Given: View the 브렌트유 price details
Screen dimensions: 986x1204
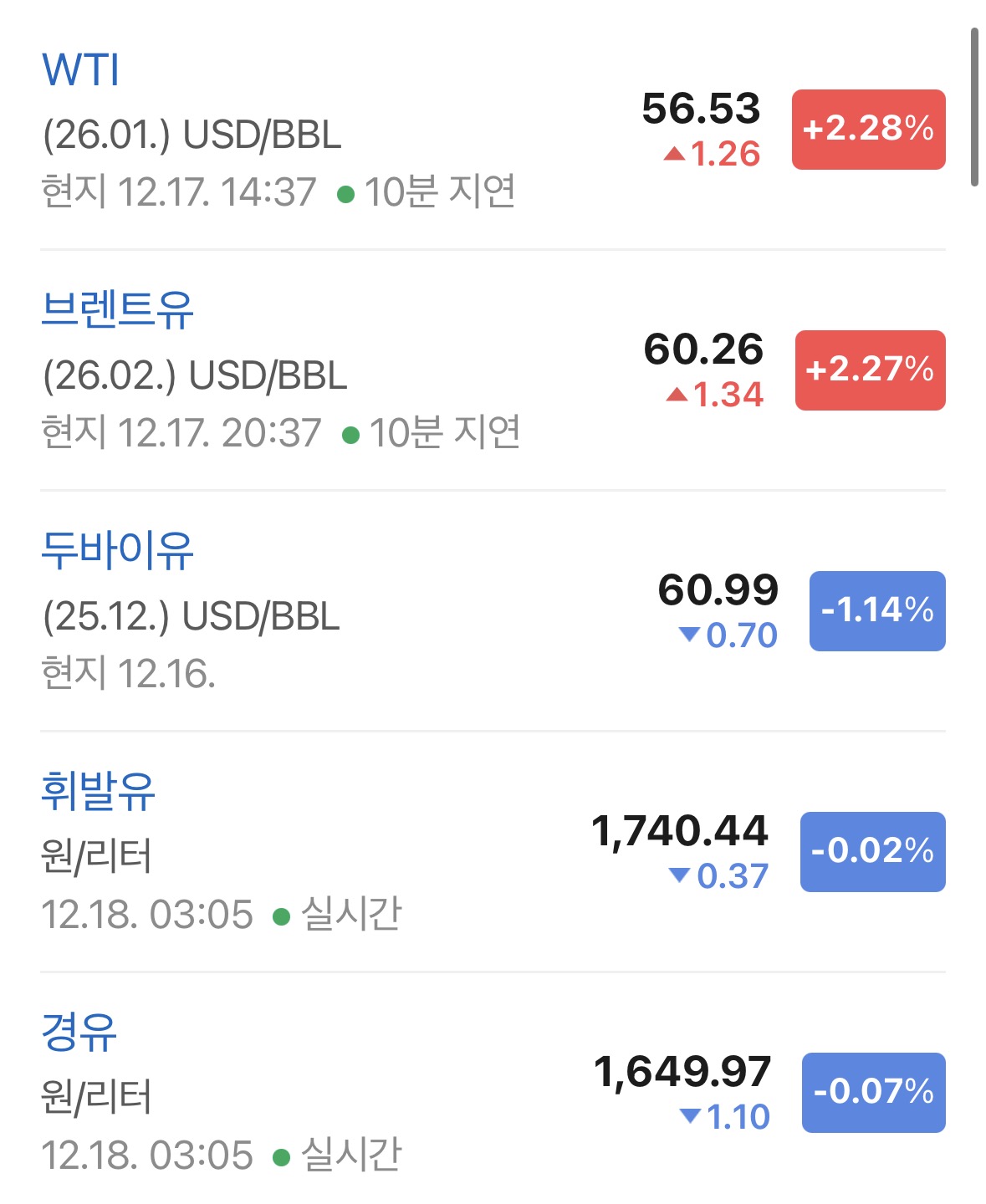Looking at the screenshot, I should (x=117, y=309).
